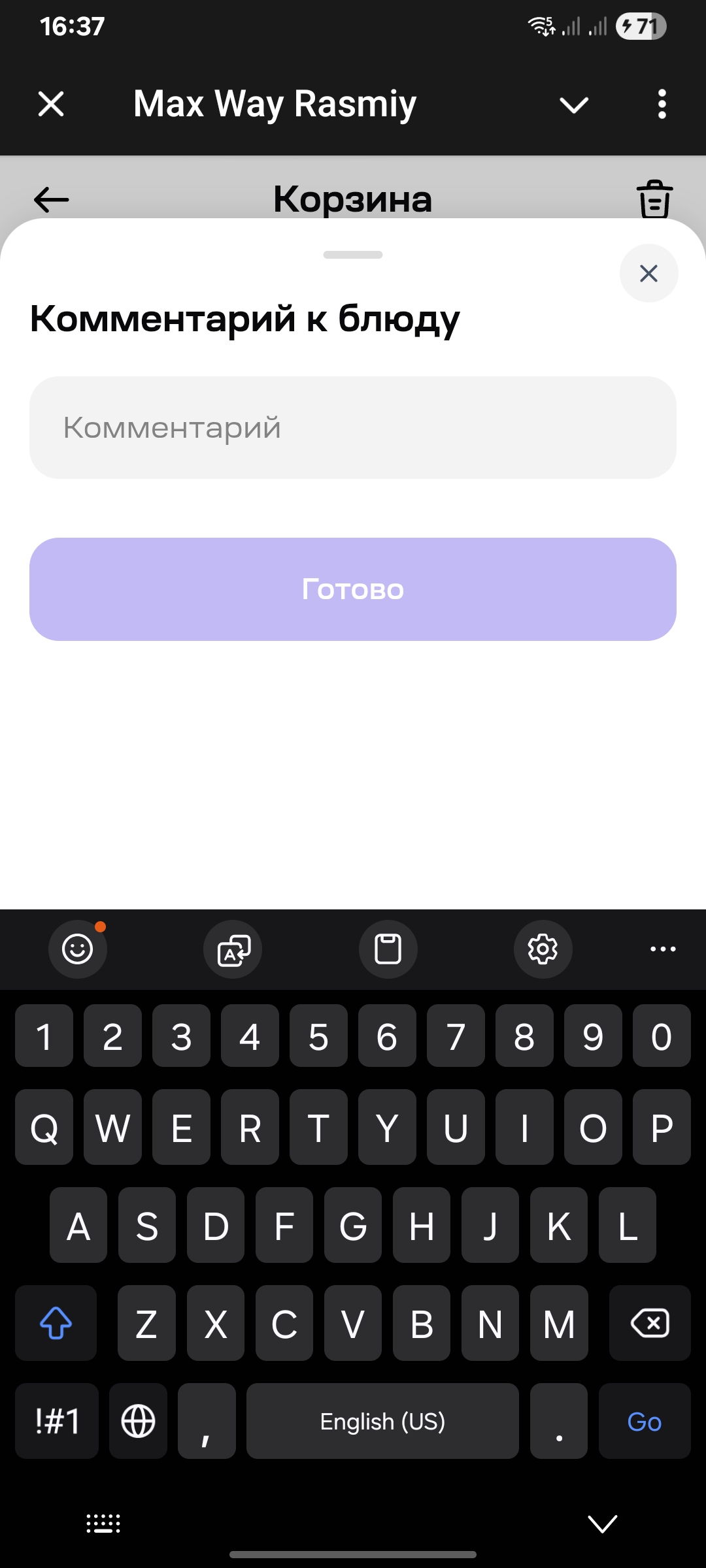Open the keyboard emoji panel

click(78, 949)
